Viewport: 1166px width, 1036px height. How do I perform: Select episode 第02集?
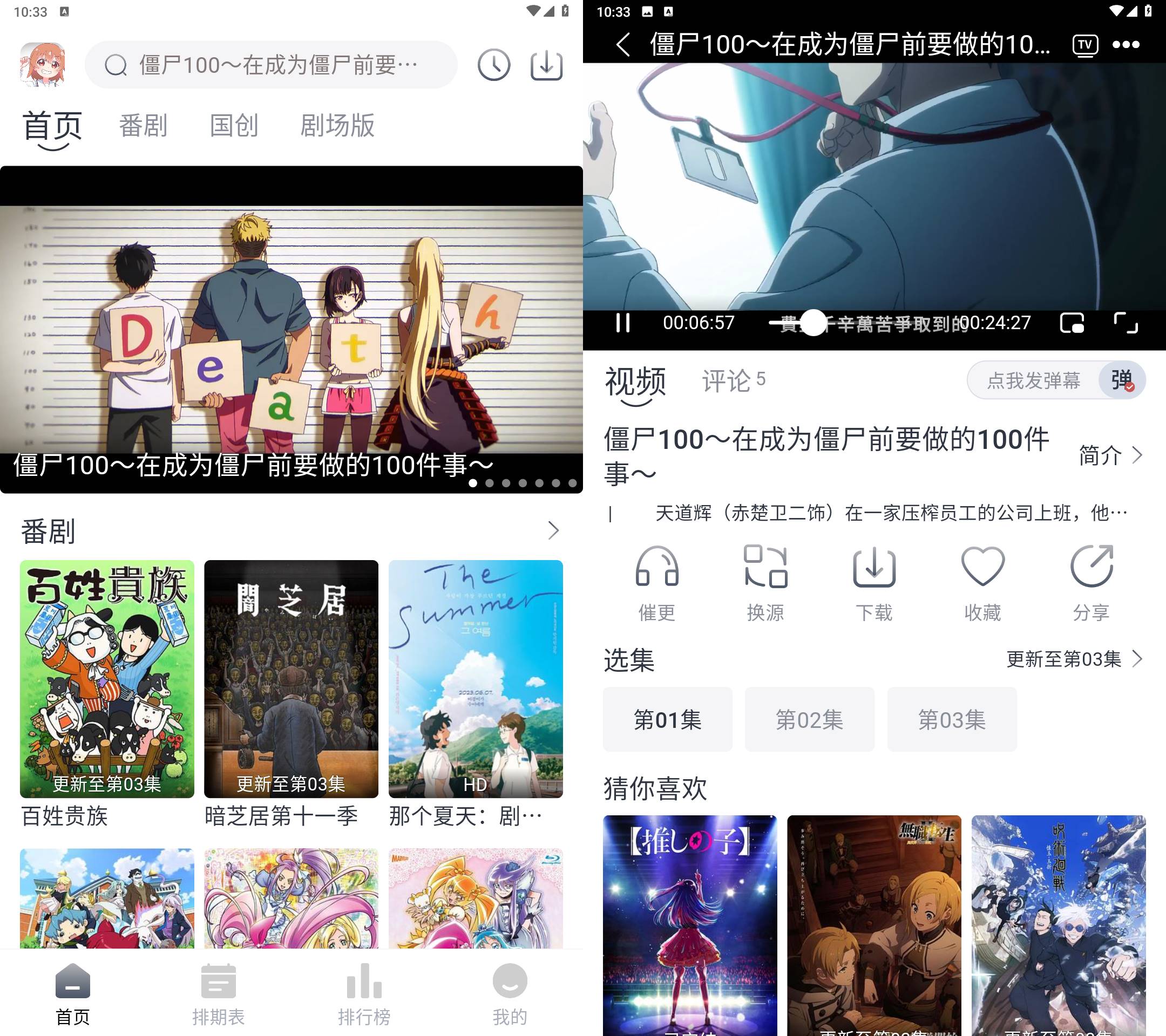[x=809, y=720]
